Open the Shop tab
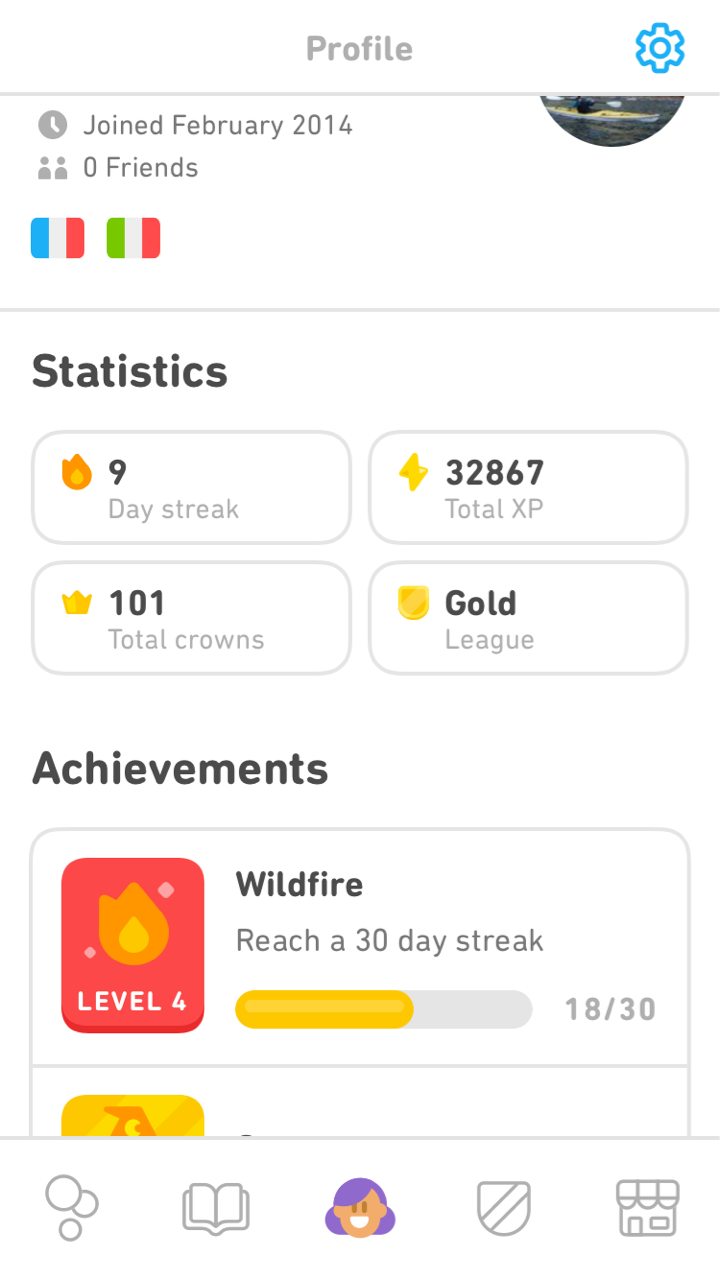This screenshot has height=1280, width=720. point(647,1208)
